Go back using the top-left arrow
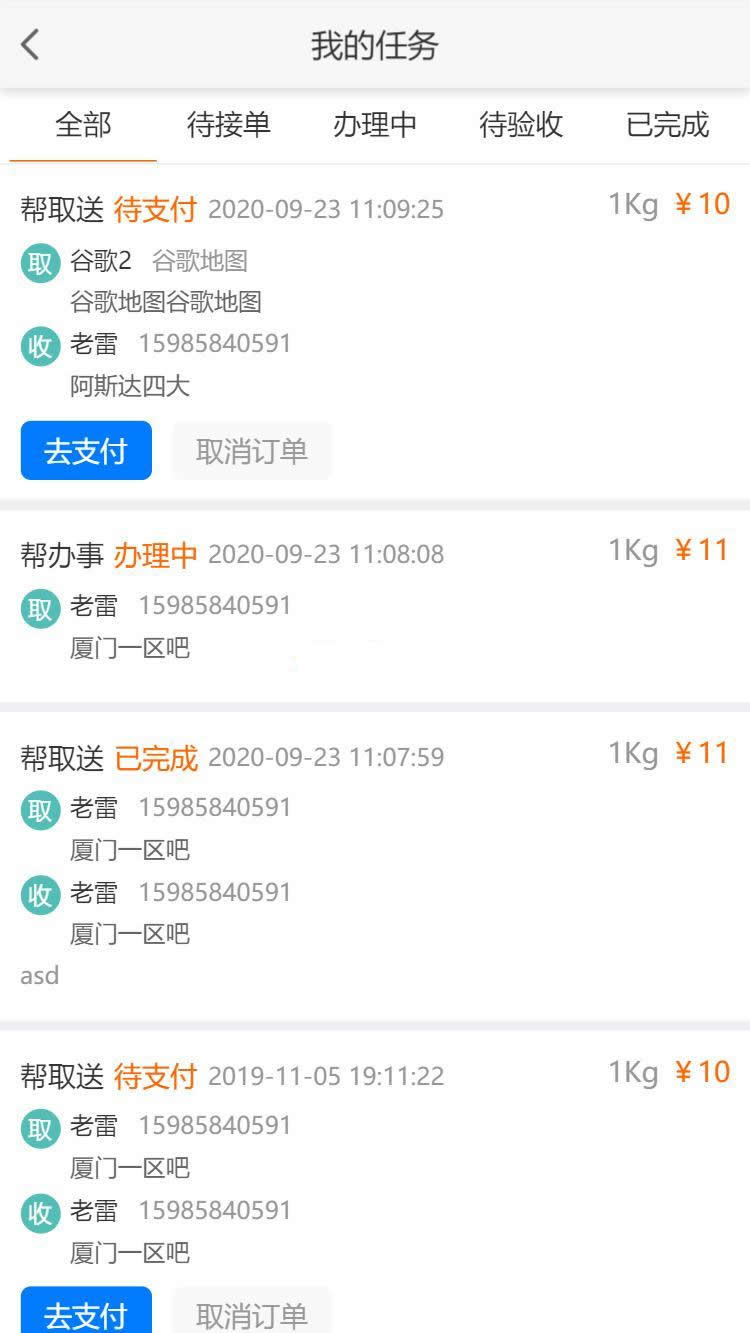 click(x=31, y=45)
